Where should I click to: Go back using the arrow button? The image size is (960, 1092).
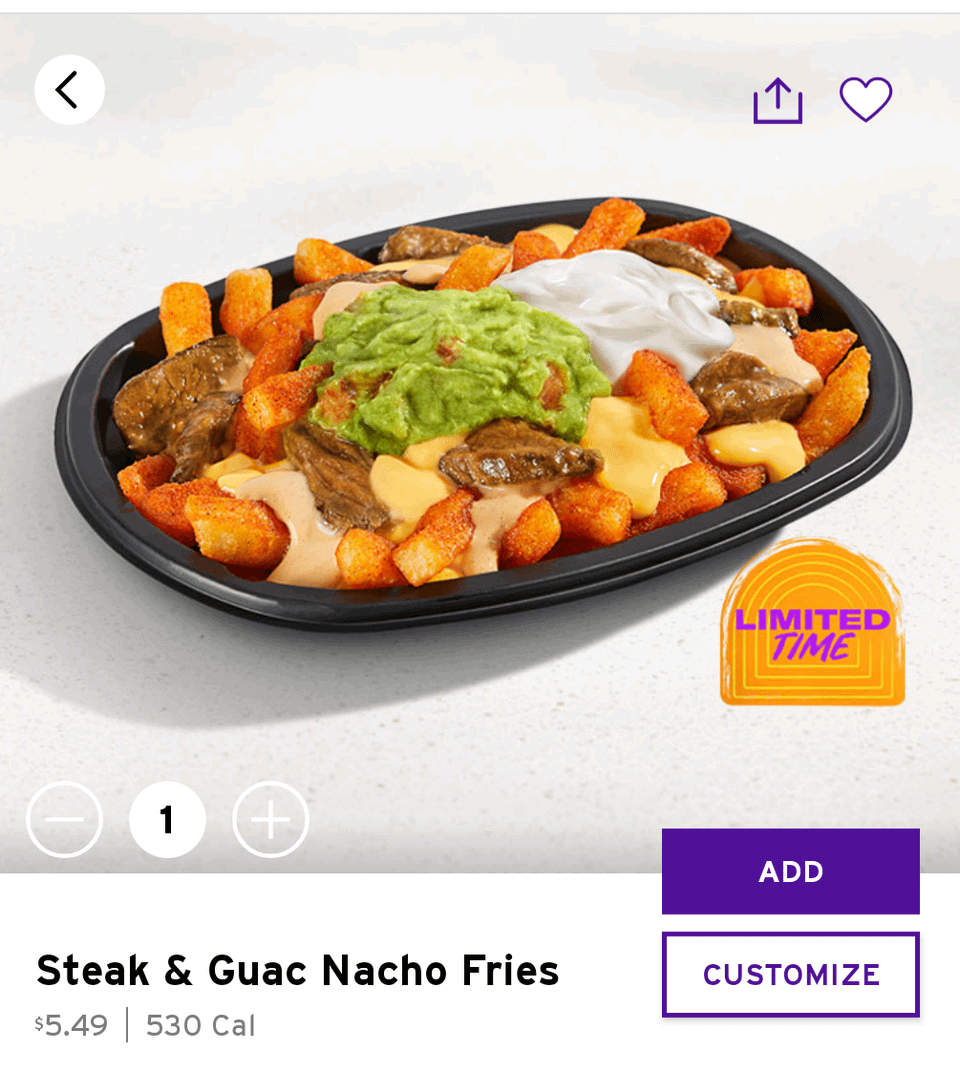[69, 90]
